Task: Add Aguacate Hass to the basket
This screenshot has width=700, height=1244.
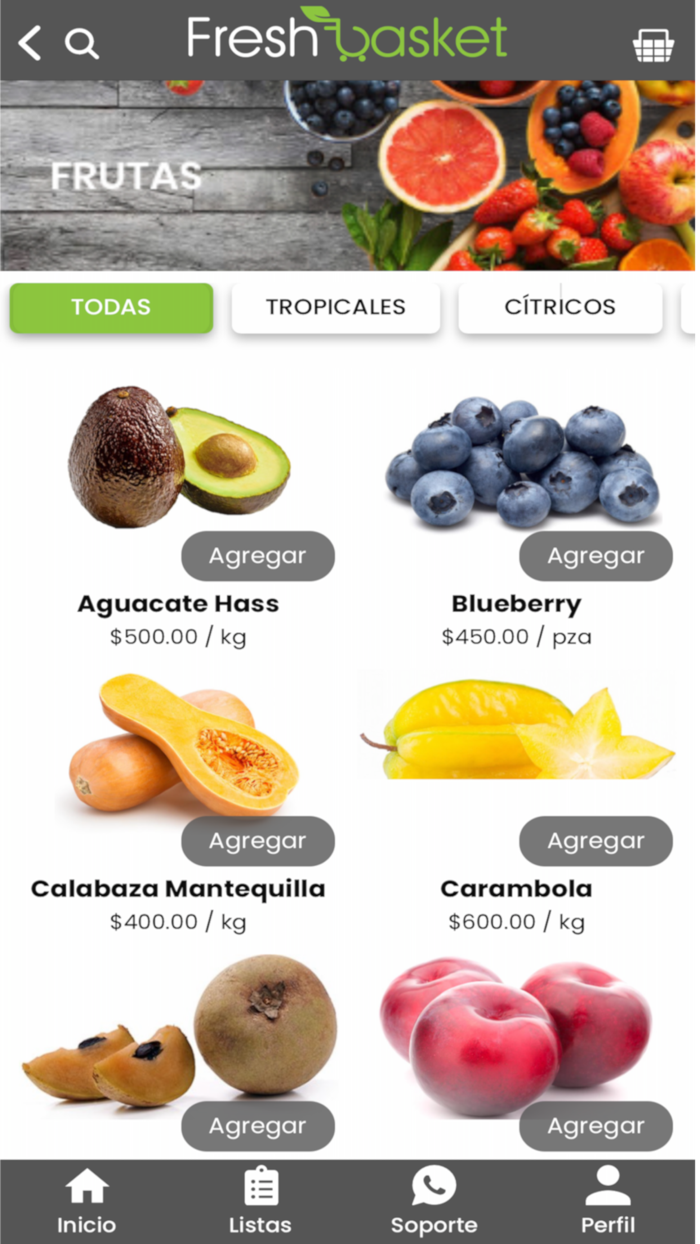Action: (x=257, y=556)
